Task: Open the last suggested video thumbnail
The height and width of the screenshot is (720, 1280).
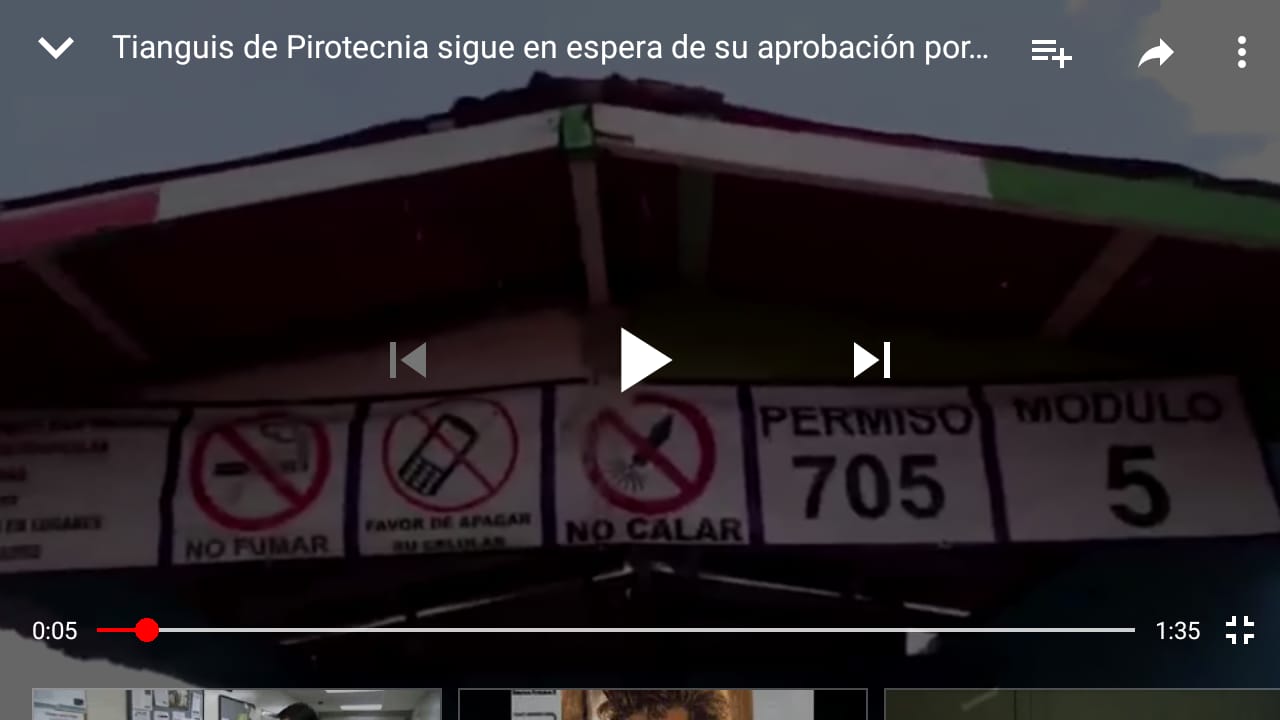Action: coord(1082,705)
